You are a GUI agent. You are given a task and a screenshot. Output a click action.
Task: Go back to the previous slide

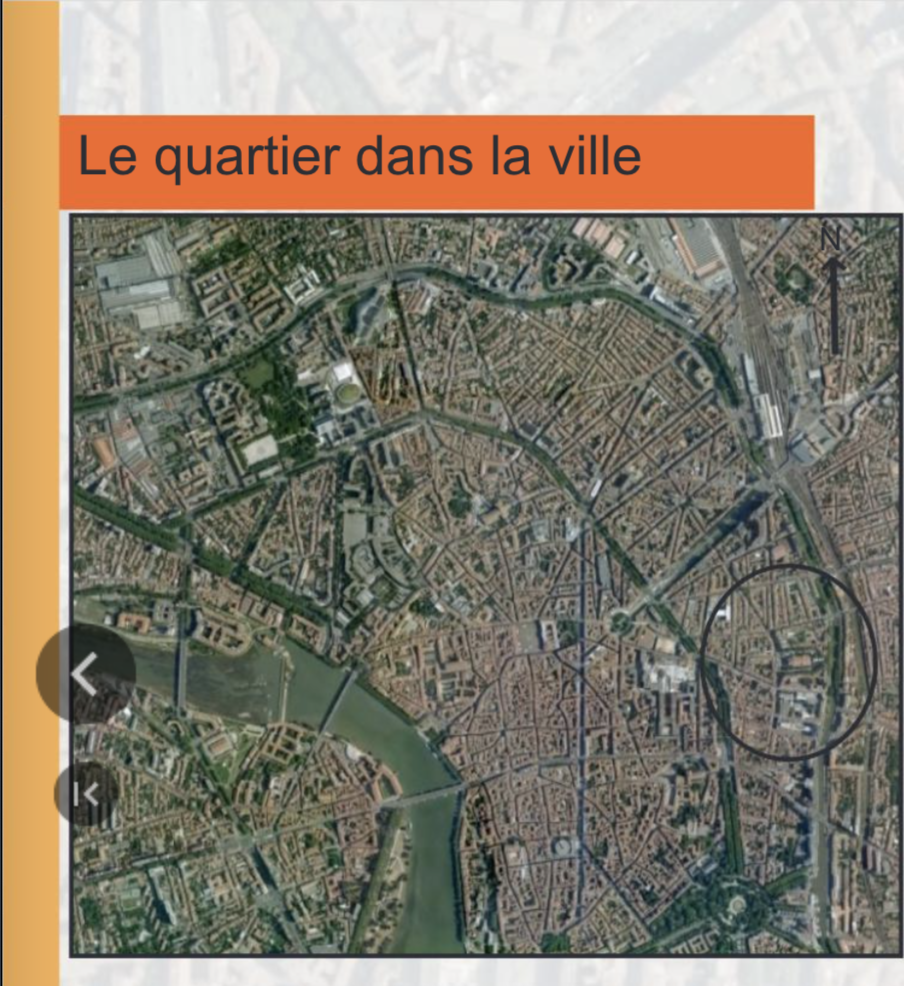pyautogui.click(x=85, y=674)
